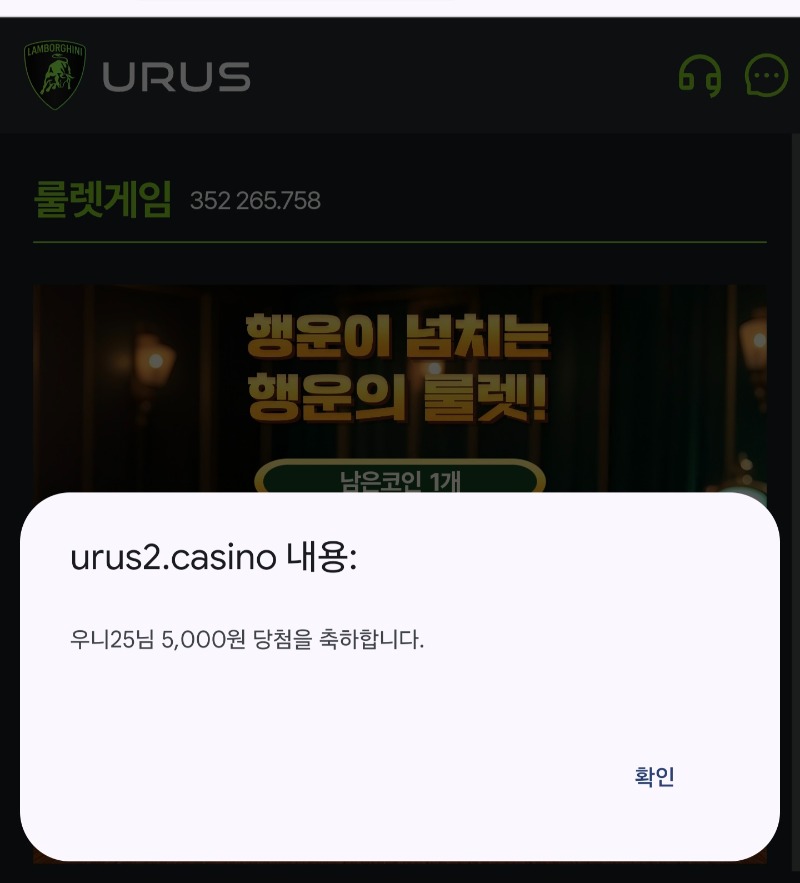Click the dark header bar background
800x883 pixels.
point(450,76)
